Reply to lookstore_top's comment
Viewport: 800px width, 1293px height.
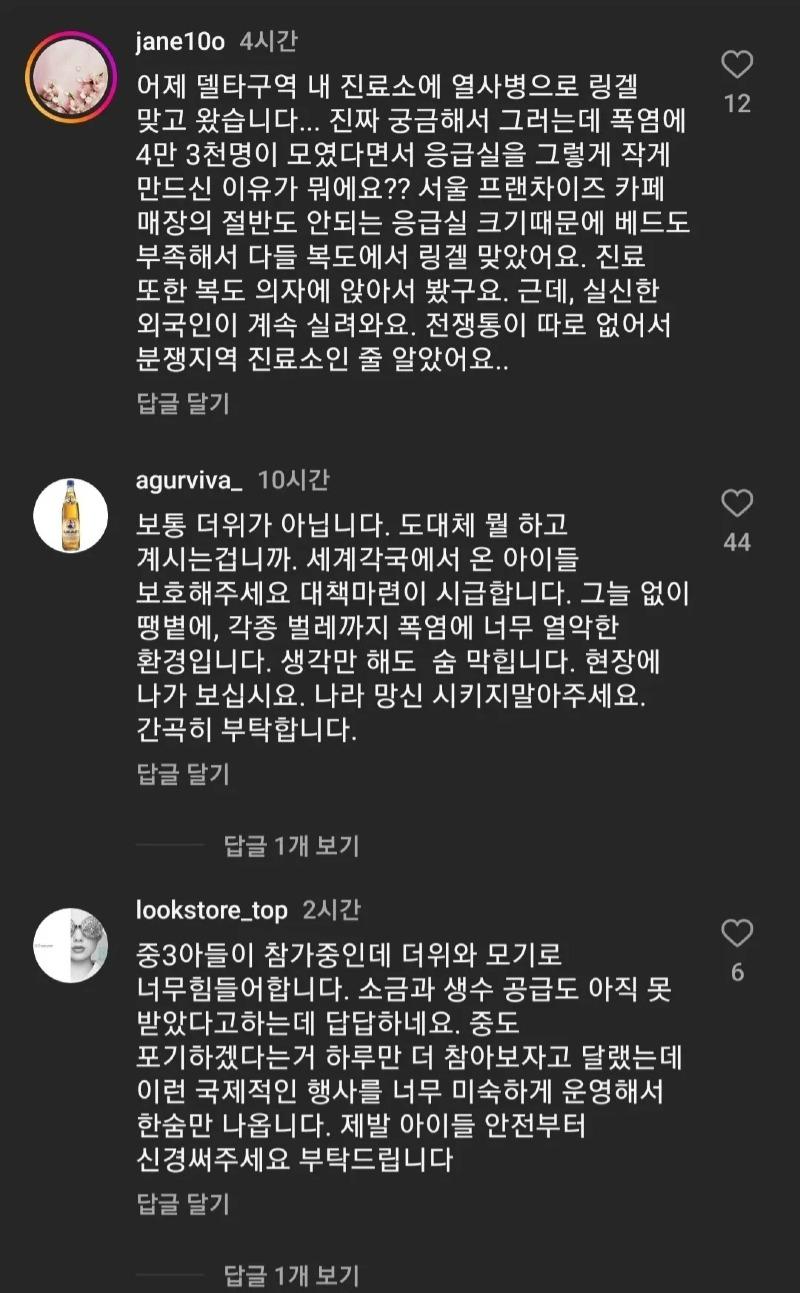[x=183, y=1201]
